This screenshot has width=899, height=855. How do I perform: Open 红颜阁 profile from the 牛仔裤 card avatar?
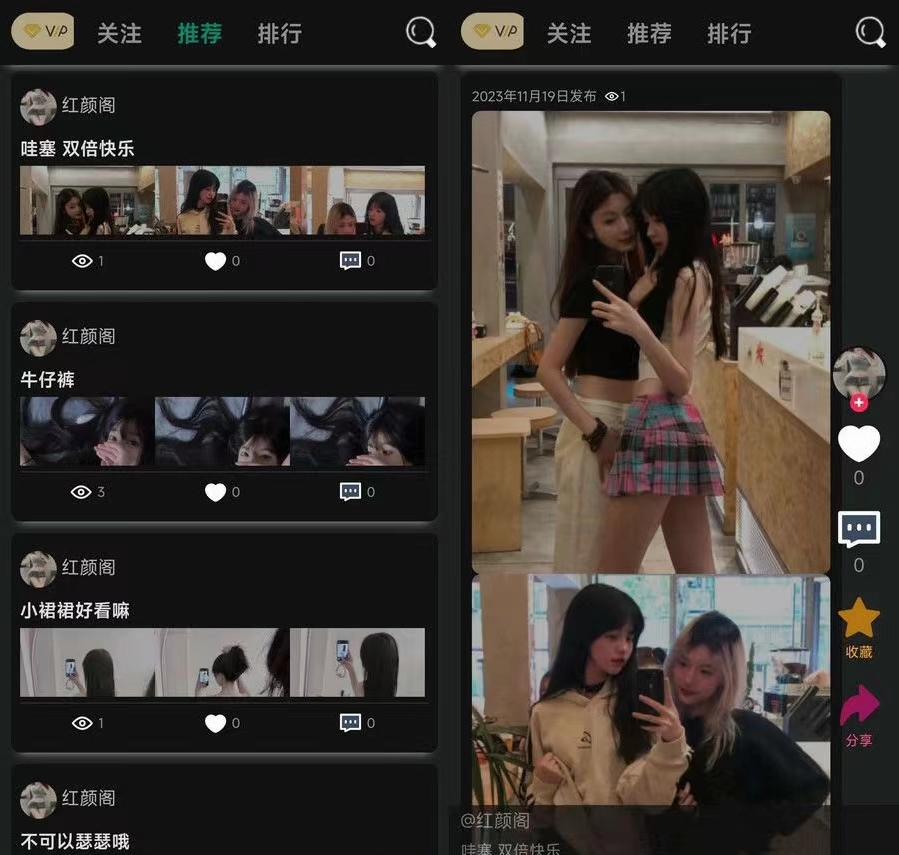(38, 338)
